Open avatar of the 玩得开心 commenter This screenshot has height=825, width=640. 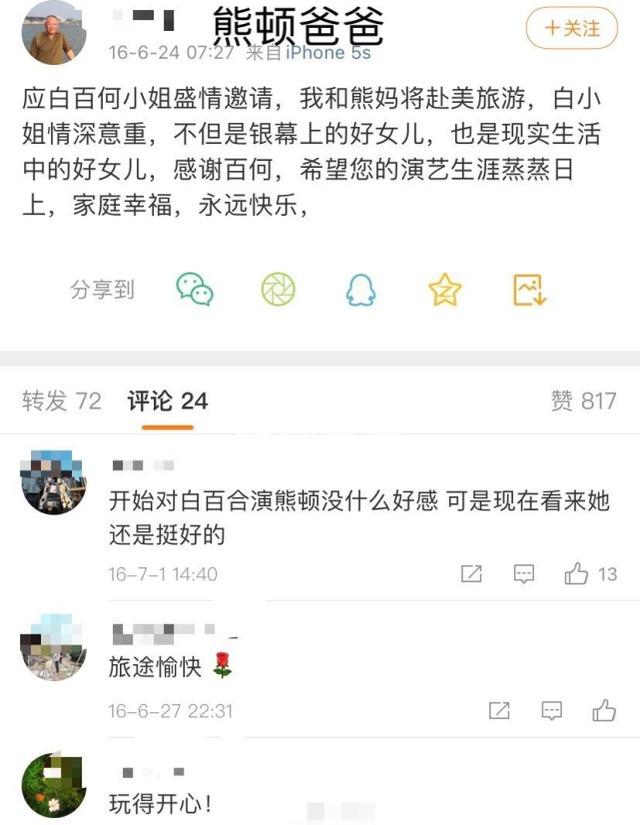pos(52,784)
